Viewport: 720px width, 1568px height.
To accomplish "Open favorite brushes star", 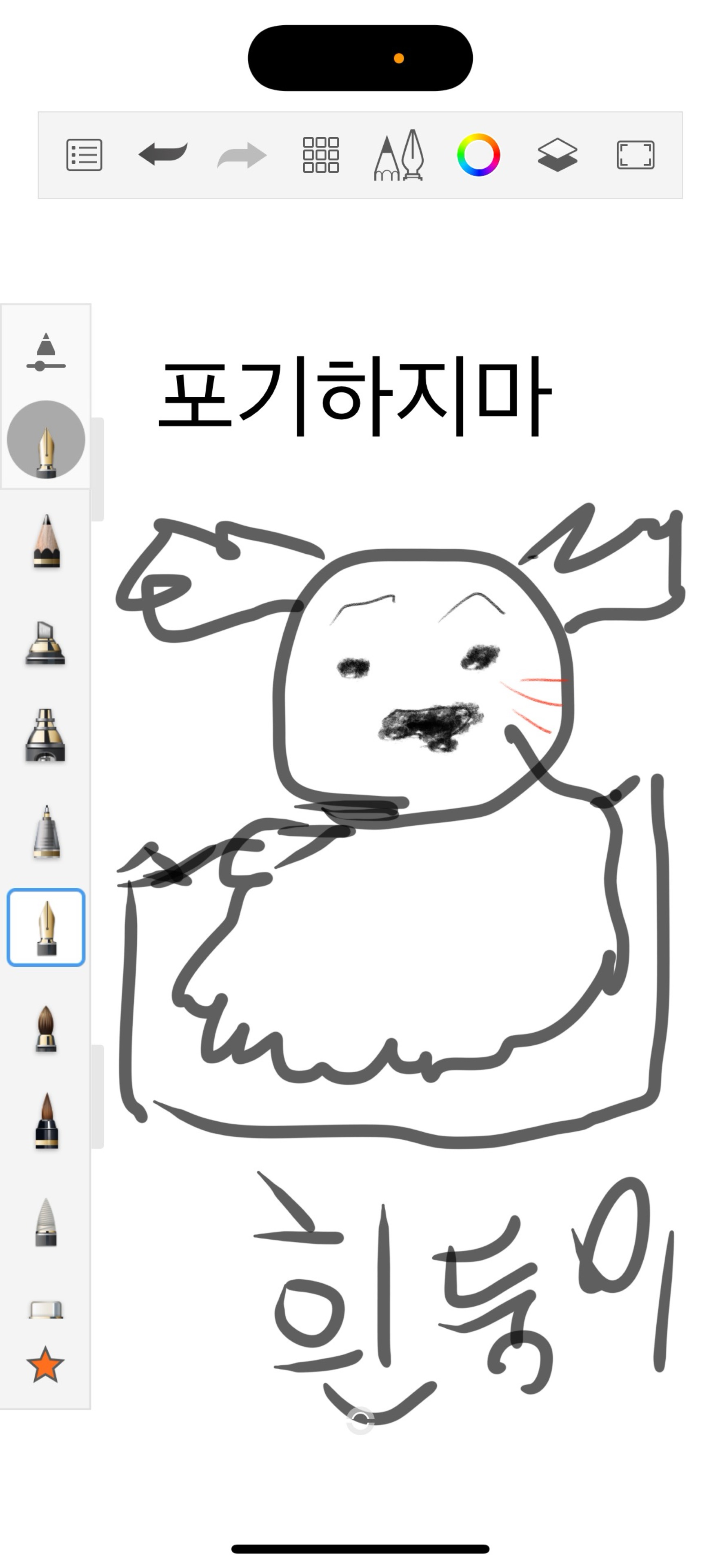I will [46, 1365].
